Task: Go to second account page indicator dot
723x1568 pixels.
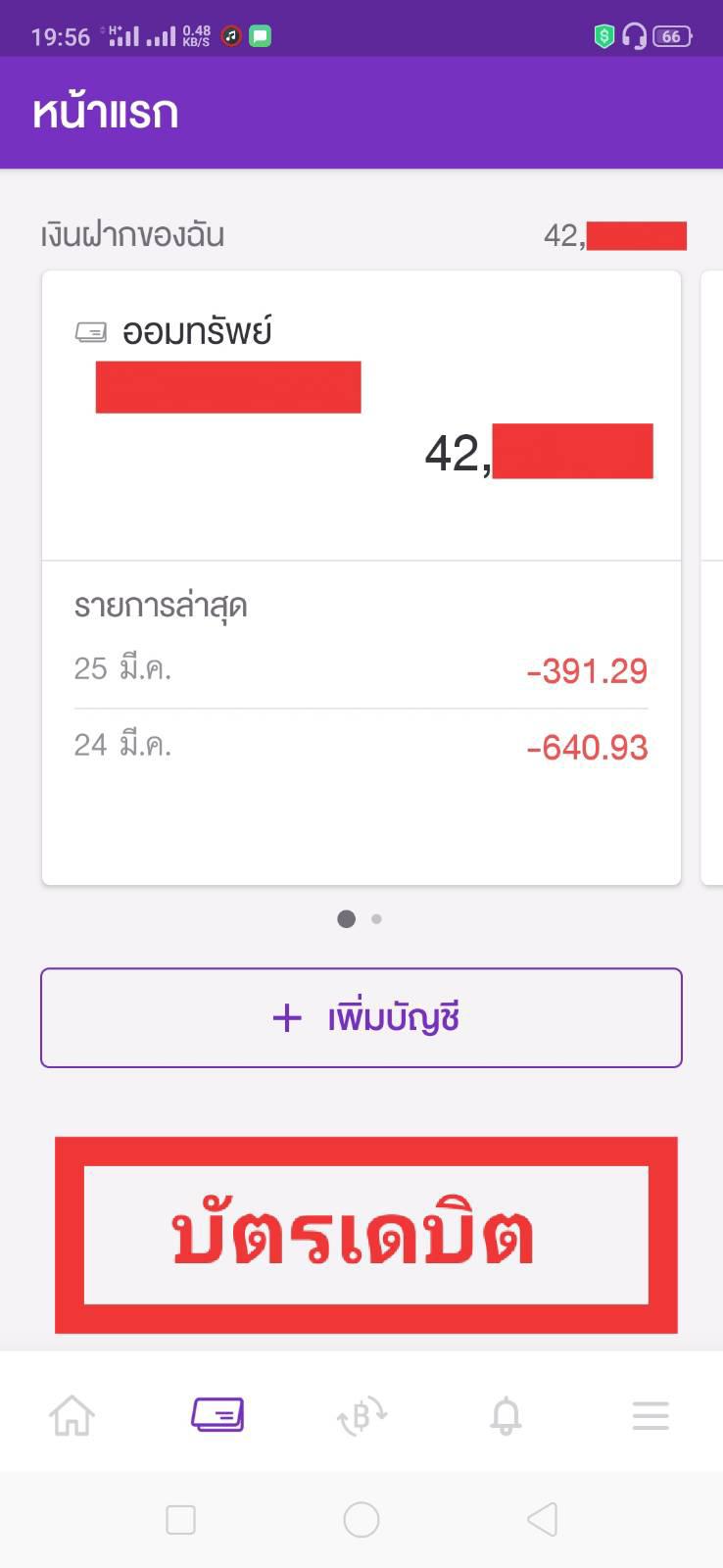Action: coord(376,918)
